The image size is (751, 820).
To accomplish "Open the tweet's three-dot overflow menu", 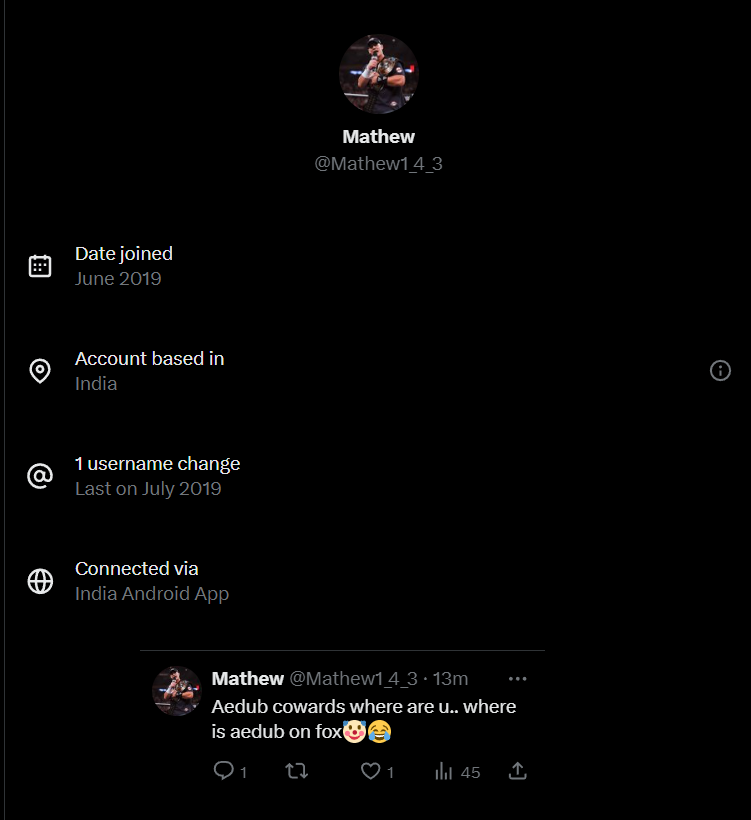I will pos(517,679).
